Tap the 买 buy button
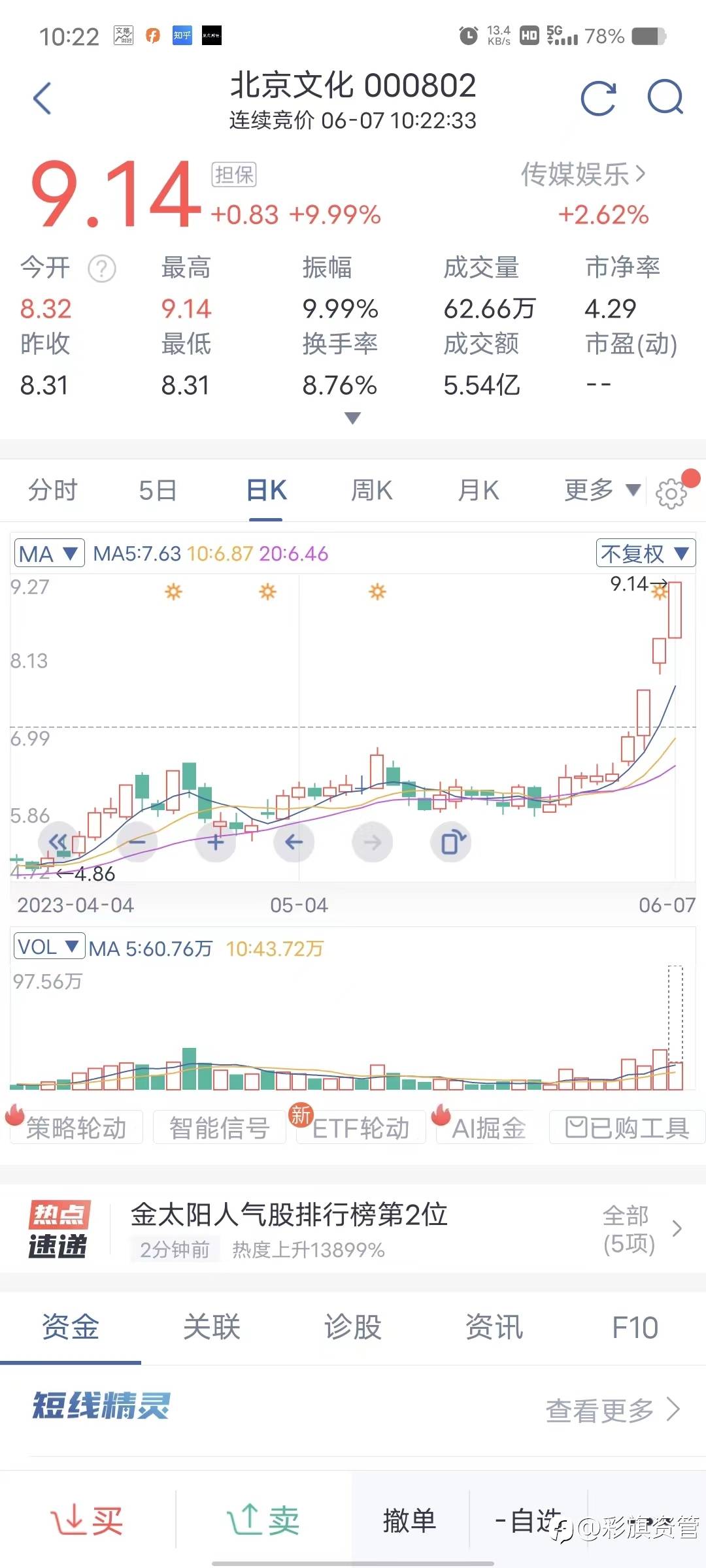This screenshot has height=1568, width=706. (88, 1520)
